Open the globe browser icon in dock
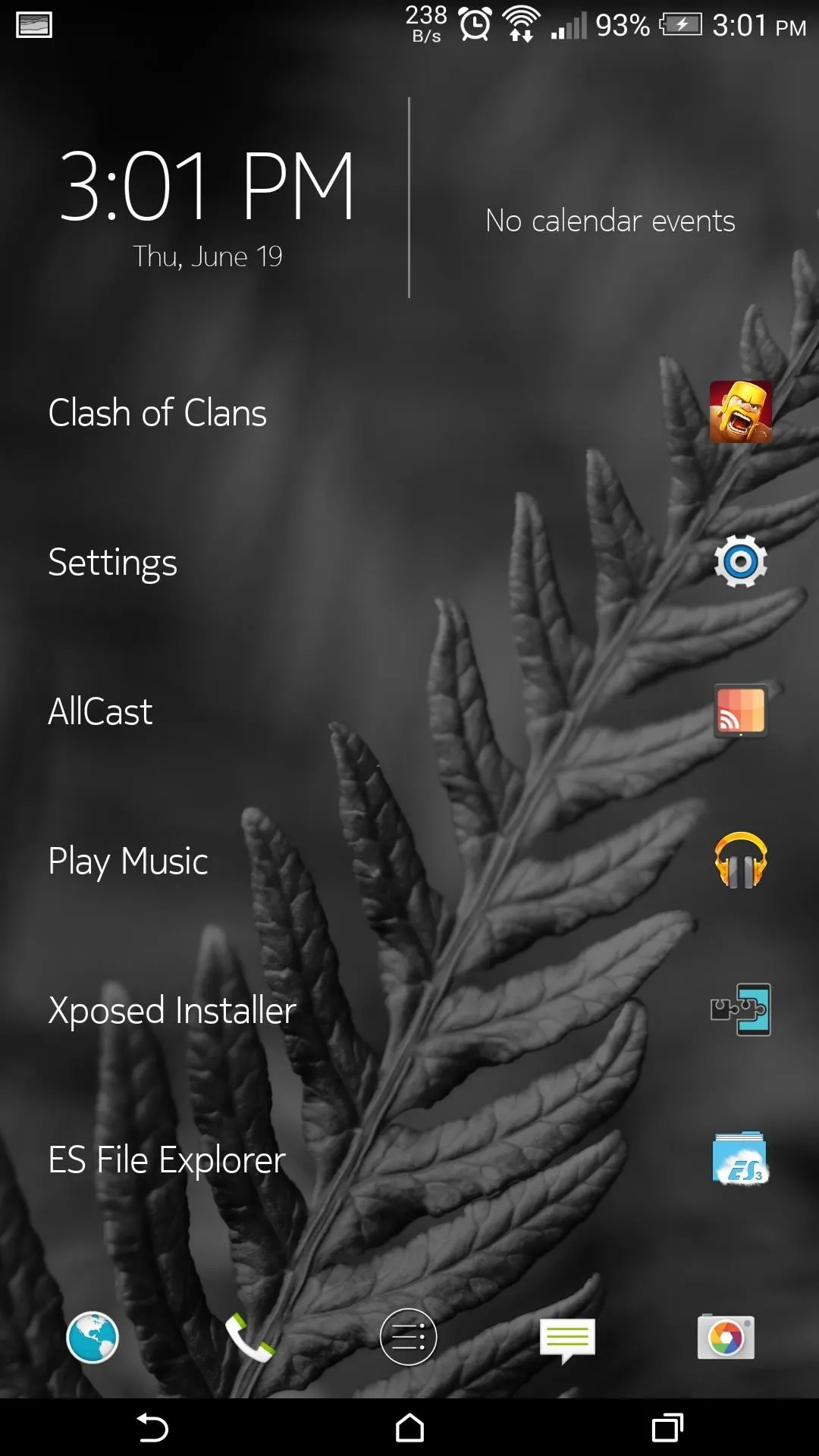This screenshot has height=1456, width=819. (x=93, y=1337)
